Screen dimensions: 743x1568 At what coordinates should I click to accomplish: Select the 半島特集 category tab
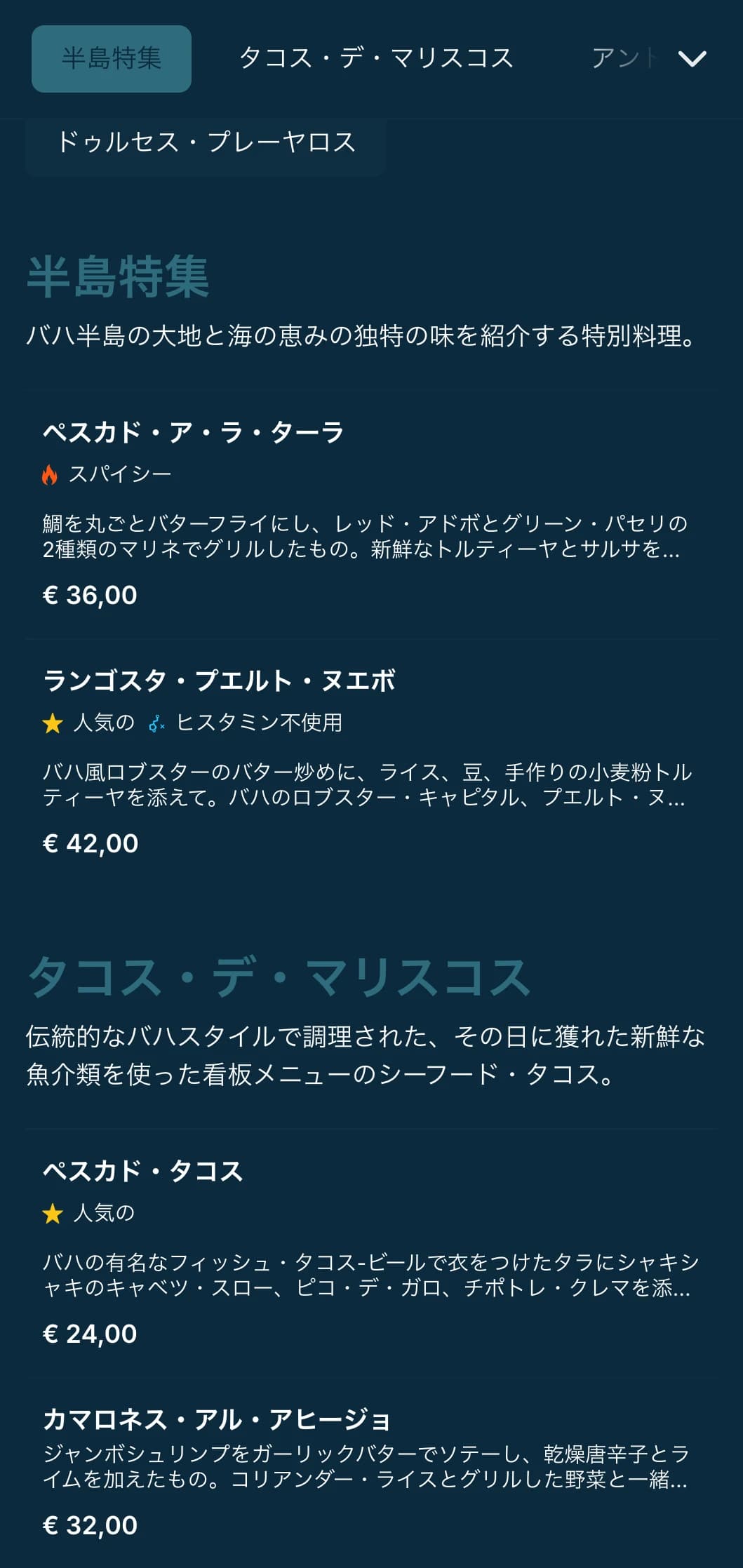(x=112, y=59)
